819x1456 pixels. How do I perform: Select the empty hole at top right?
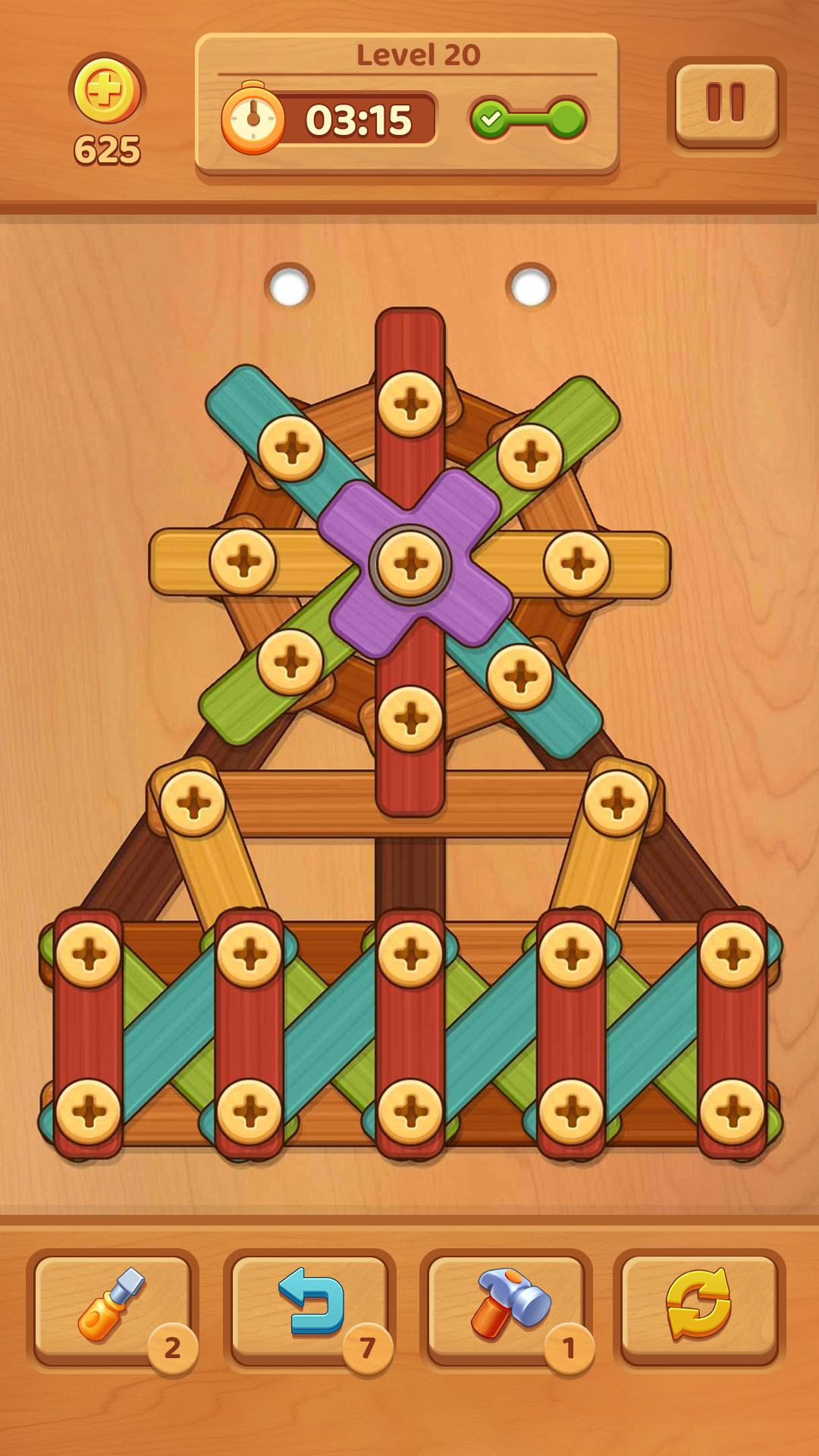click(x=531, y=287)
